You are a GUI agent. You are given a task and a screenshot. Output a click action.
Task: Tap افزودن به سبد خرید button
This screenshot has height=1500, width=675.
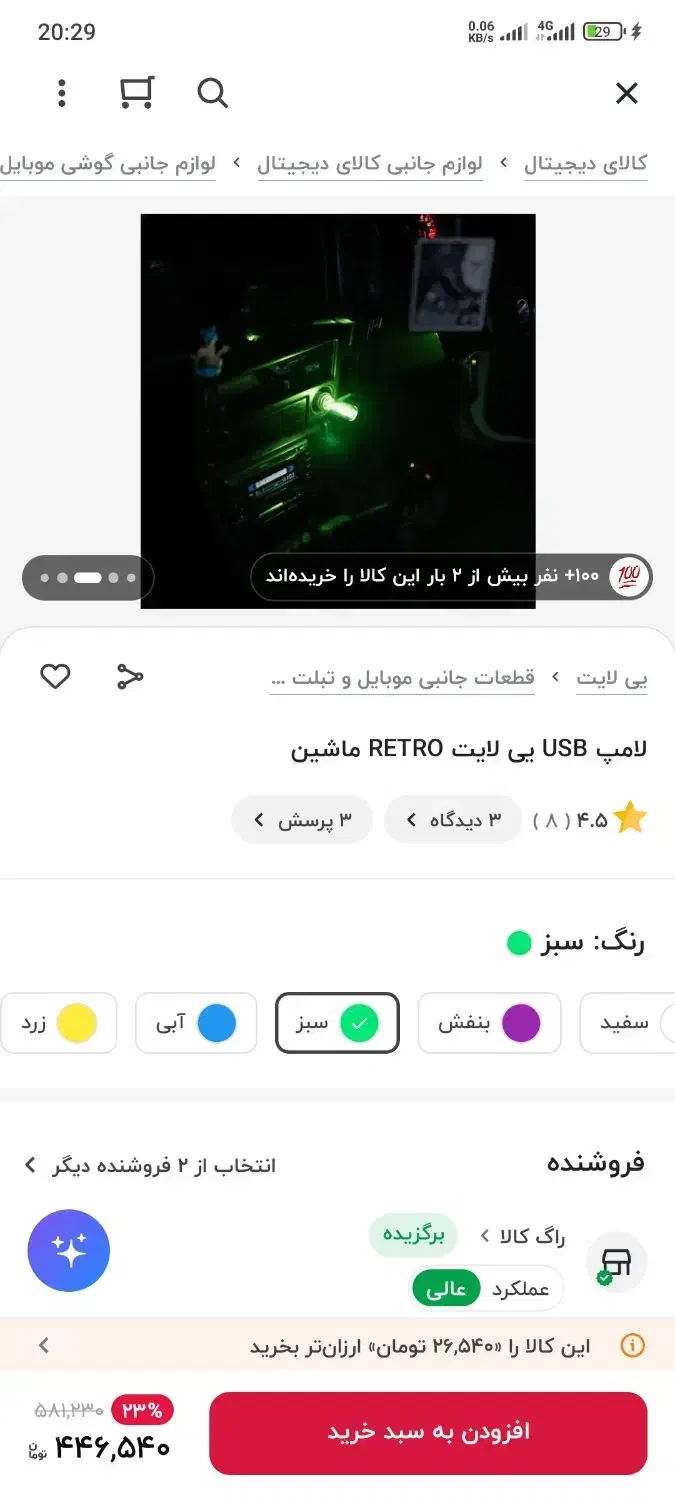point(428,1432)
